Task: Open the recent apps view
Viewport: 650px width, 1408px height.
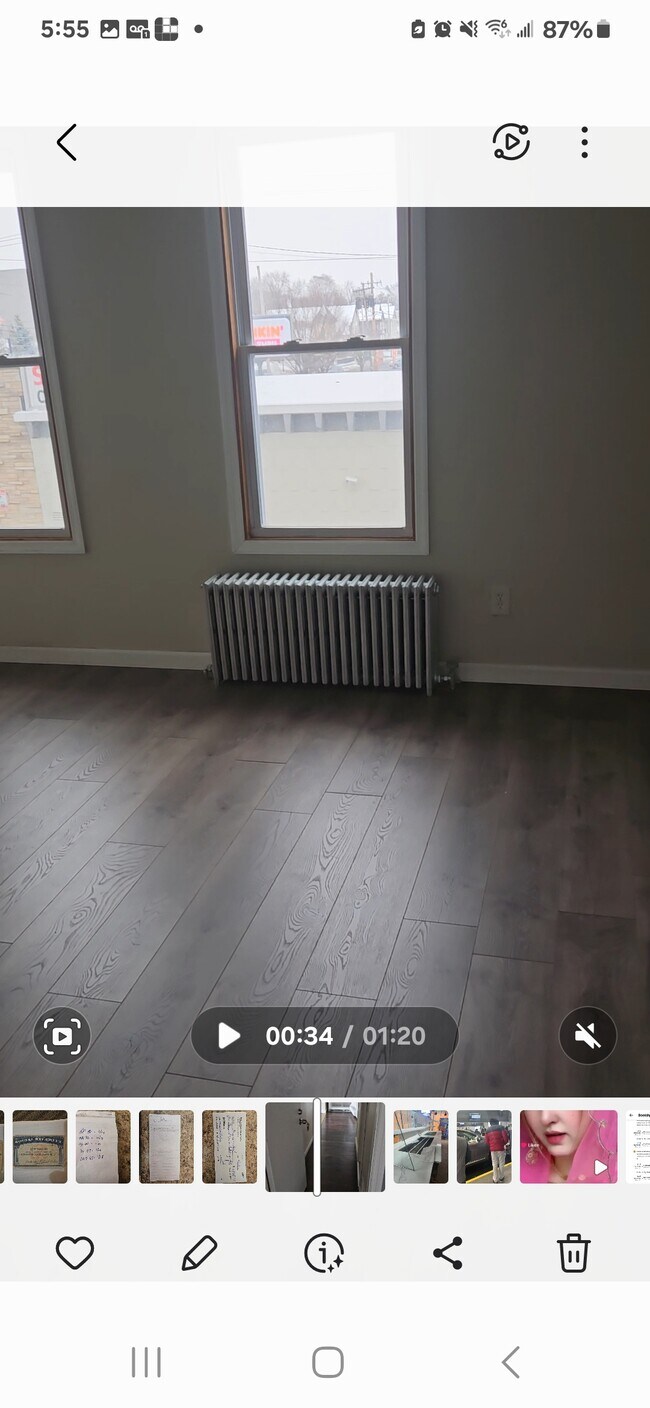Action: [146, 1362]
